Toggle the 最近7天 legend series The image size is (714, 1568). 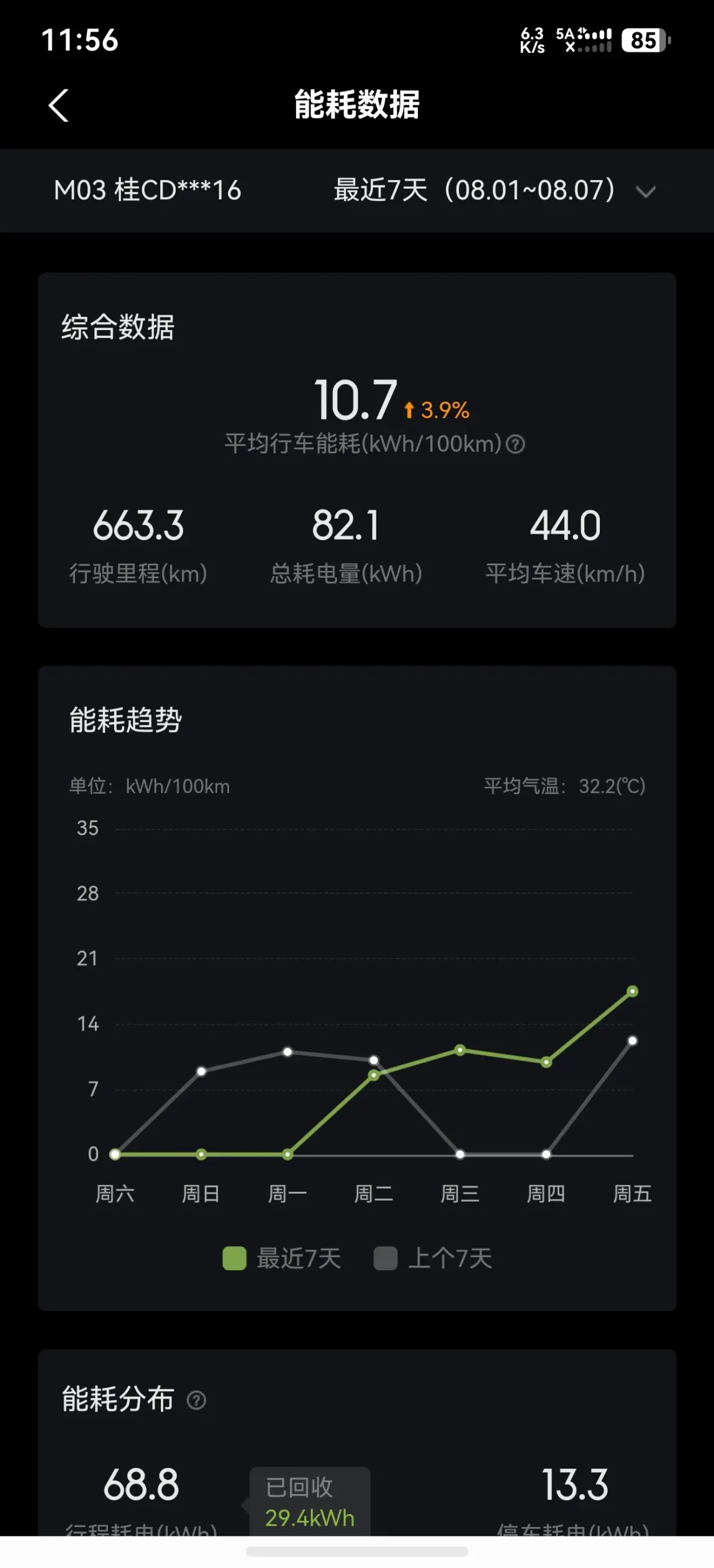click(x=282, y=1258)
